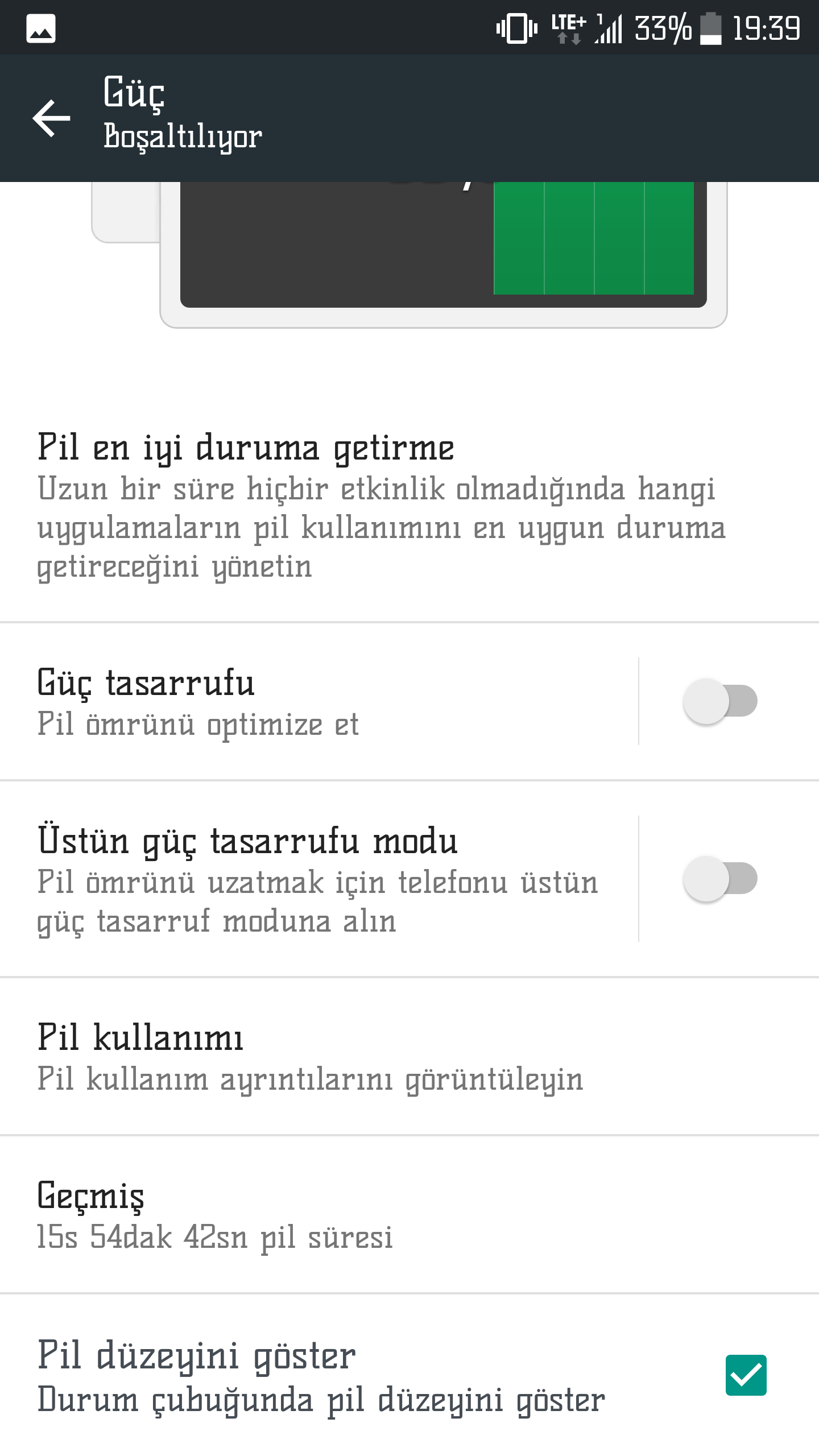Screen dimensions: 819x1456
Task: Open Üstün güç tasarrufu modu row
Action: [x=318, y=879]
